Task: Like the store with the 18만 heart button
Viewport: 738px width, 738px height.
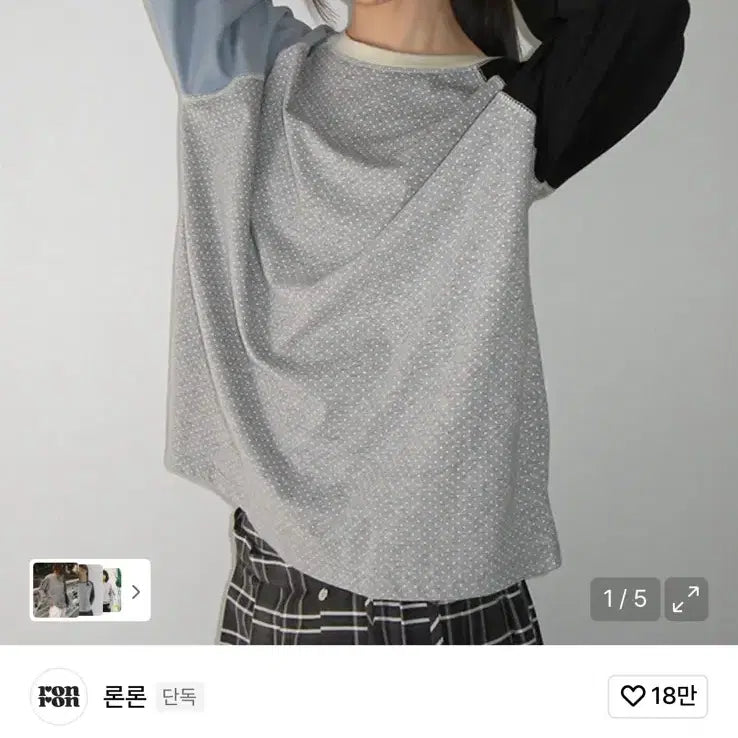Action: click(x=657, y=696)
